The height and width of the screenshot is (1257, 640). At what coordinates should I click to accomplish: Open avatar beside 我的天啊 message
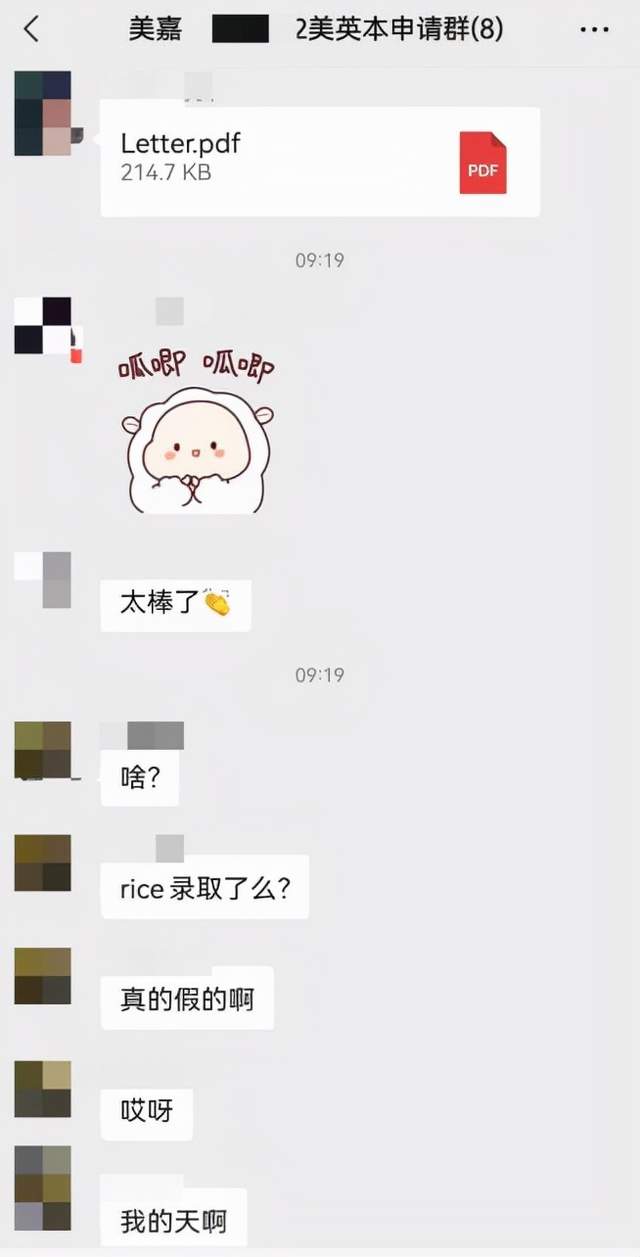pos(42,1201)
